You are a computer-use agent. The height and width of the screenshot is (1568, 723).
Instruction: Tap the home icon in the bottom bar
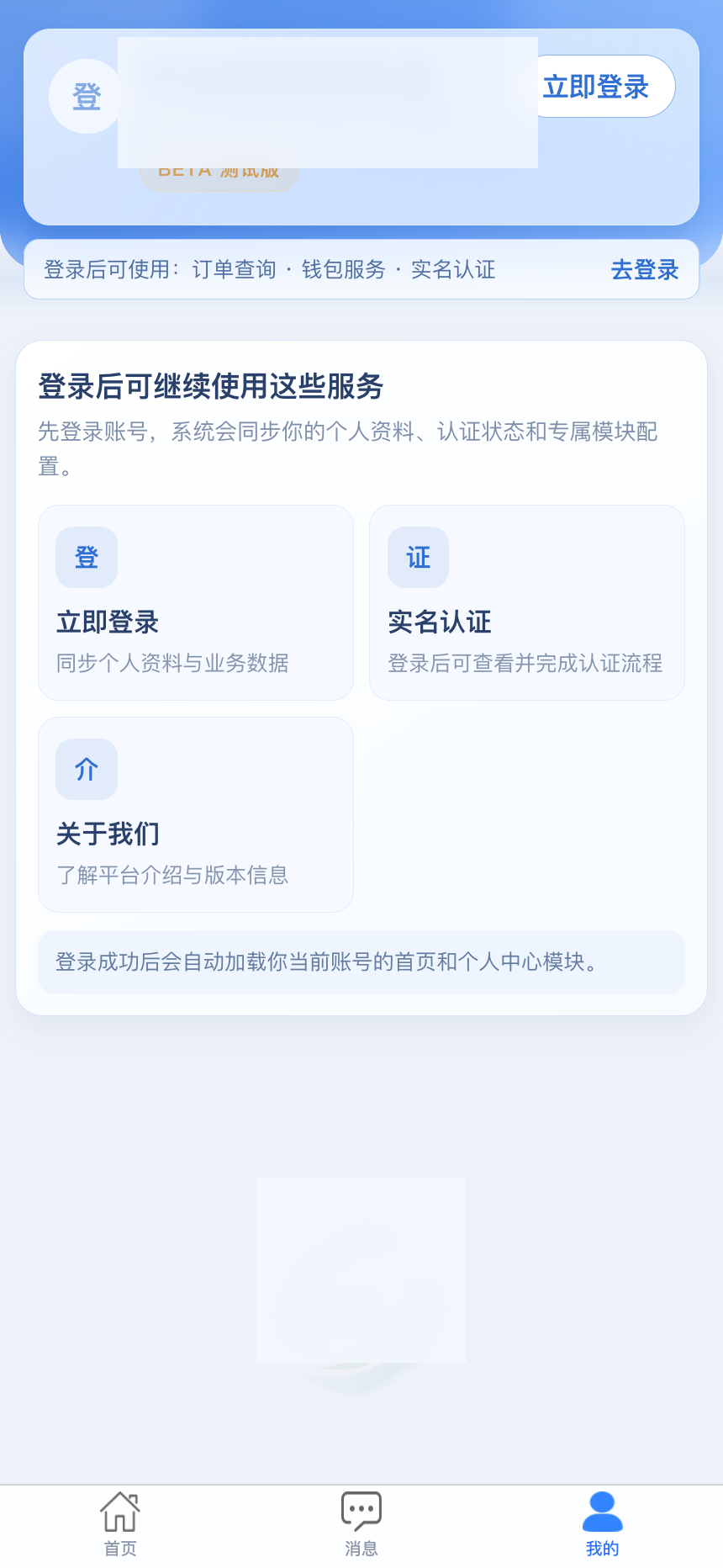(x=120, y=1510)
